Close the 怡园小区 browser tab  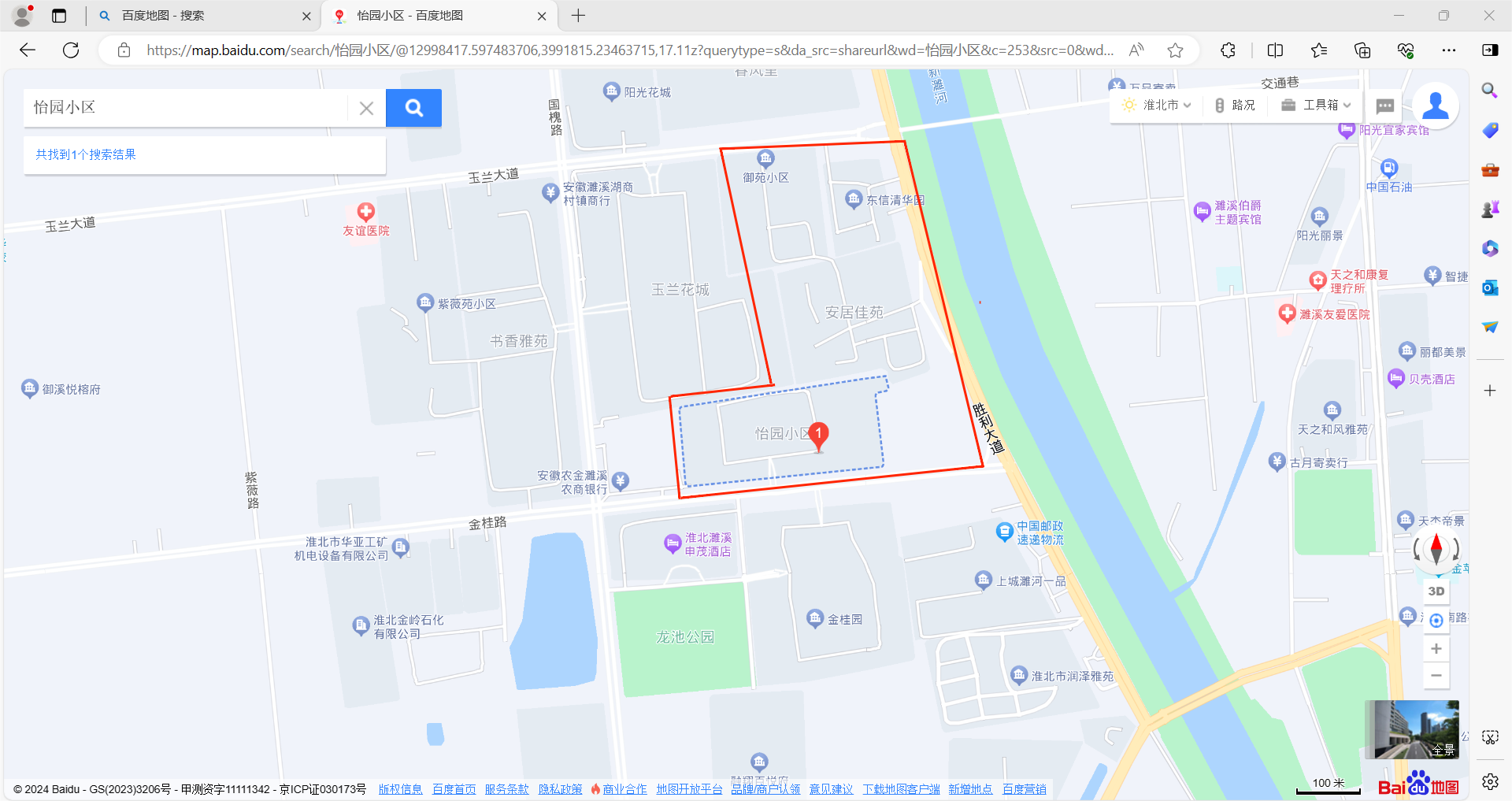point(542,16)
